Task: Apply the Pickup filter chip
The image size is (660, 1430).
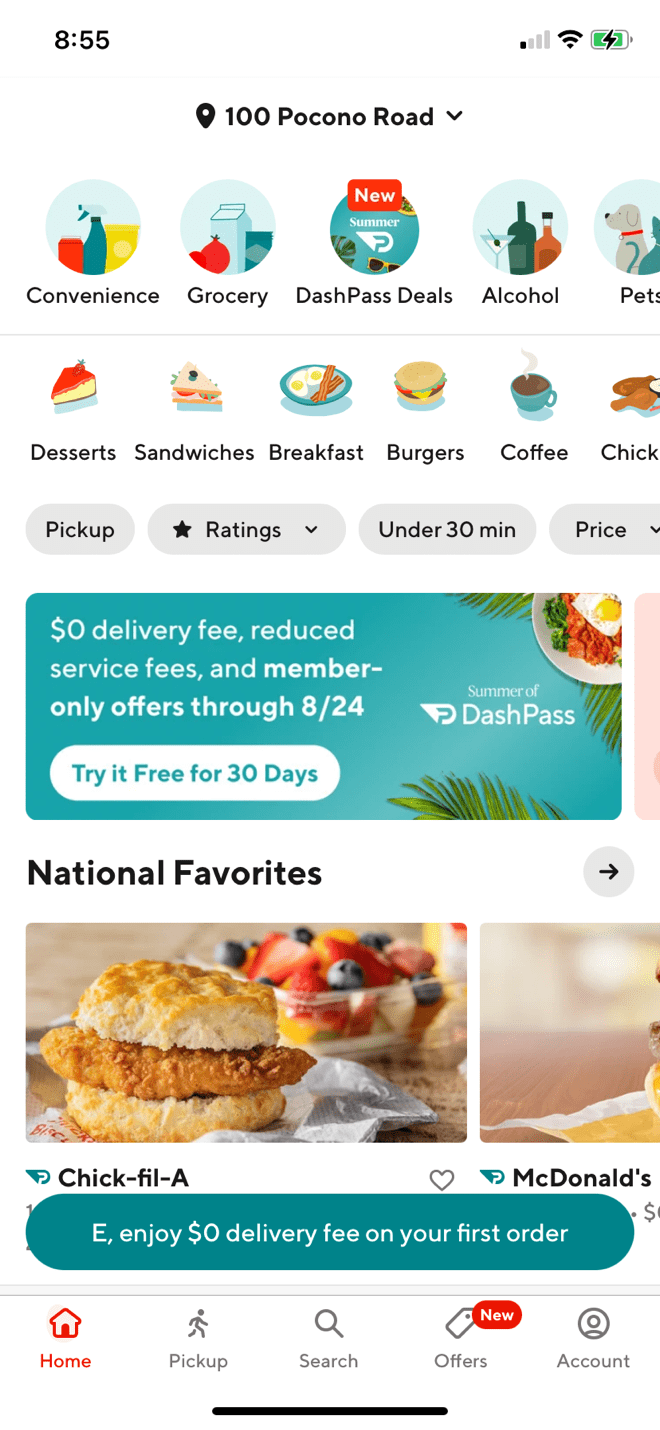Action: point(80,530)
